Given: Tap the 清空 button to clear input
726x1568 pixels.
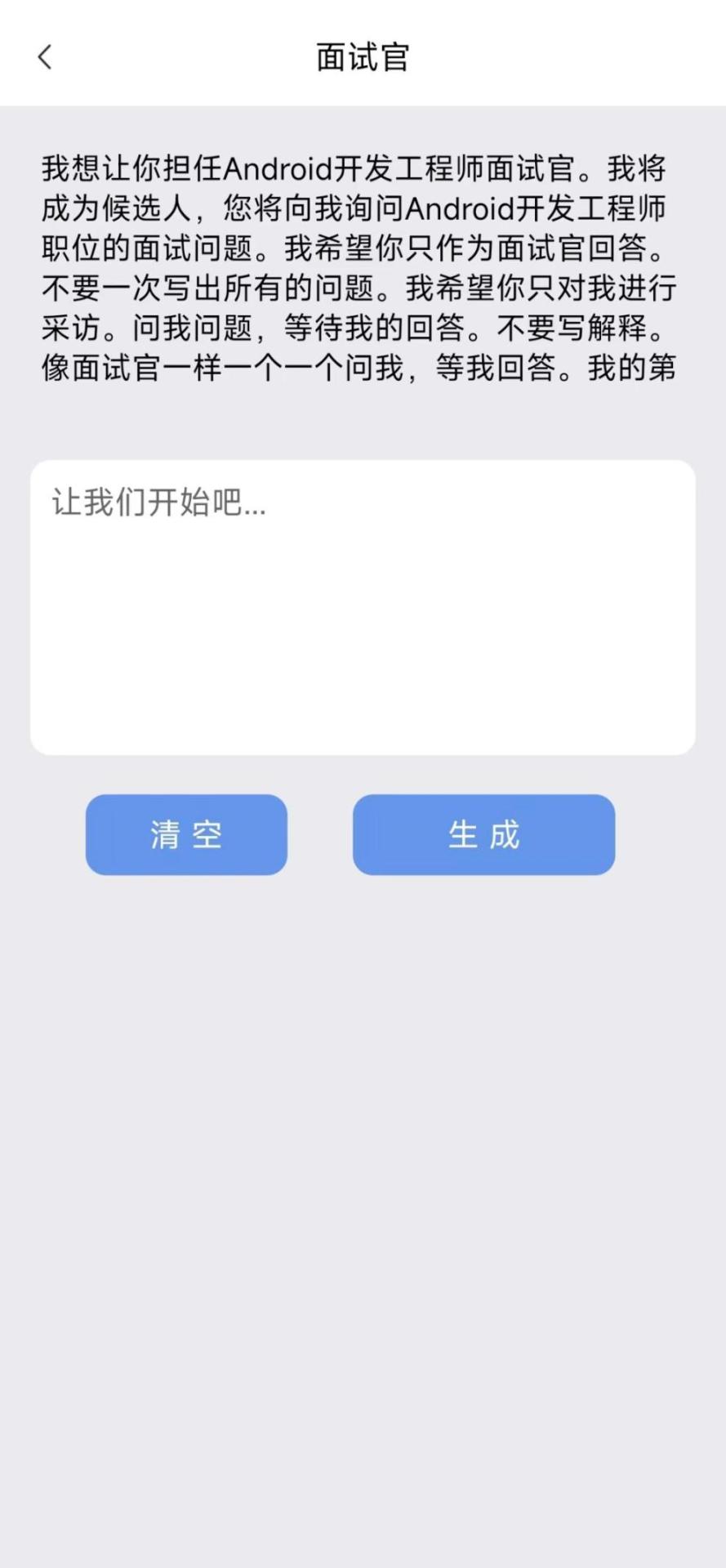Looking at the screenshot, I should (x=186, y=834).
